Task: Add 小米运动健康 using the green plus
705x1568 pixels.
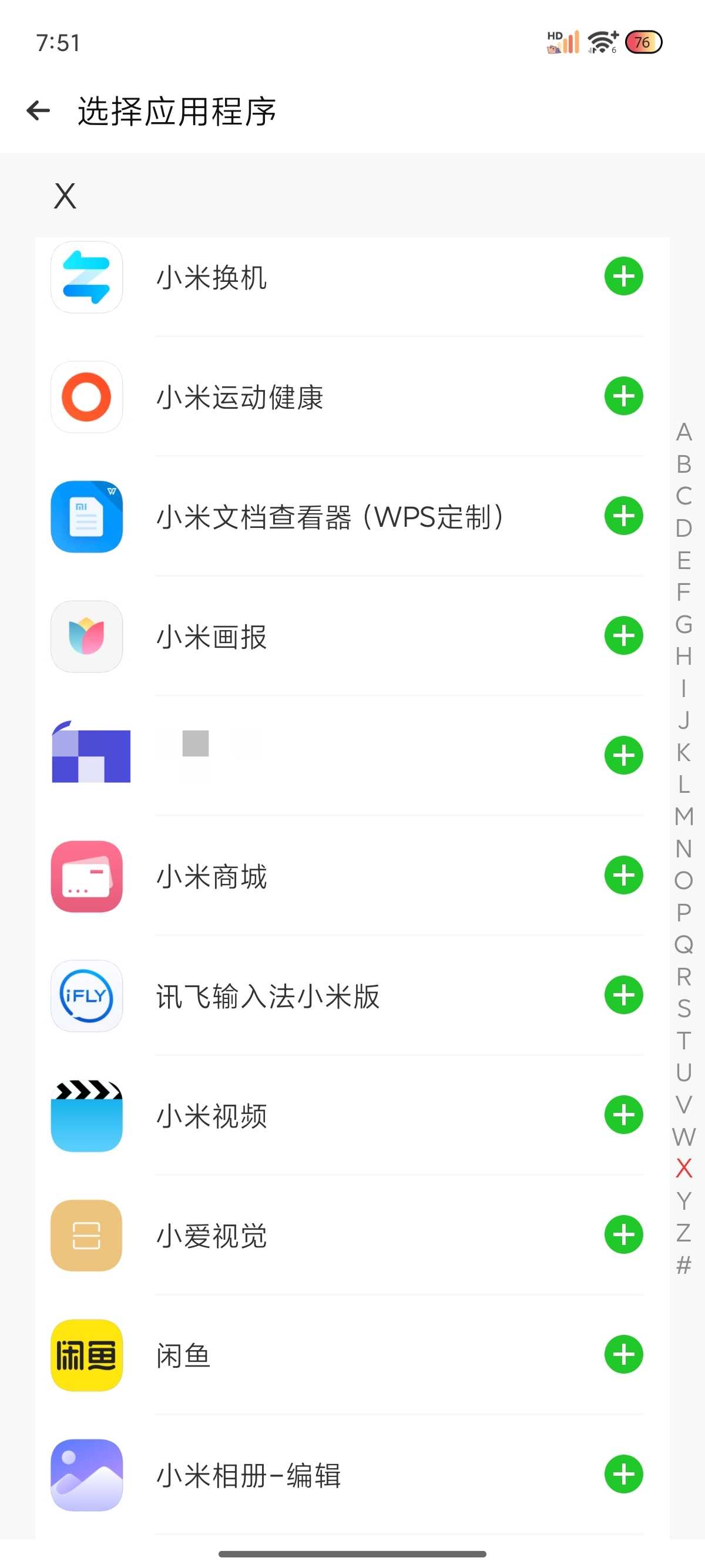Action: tap(623, 396)
